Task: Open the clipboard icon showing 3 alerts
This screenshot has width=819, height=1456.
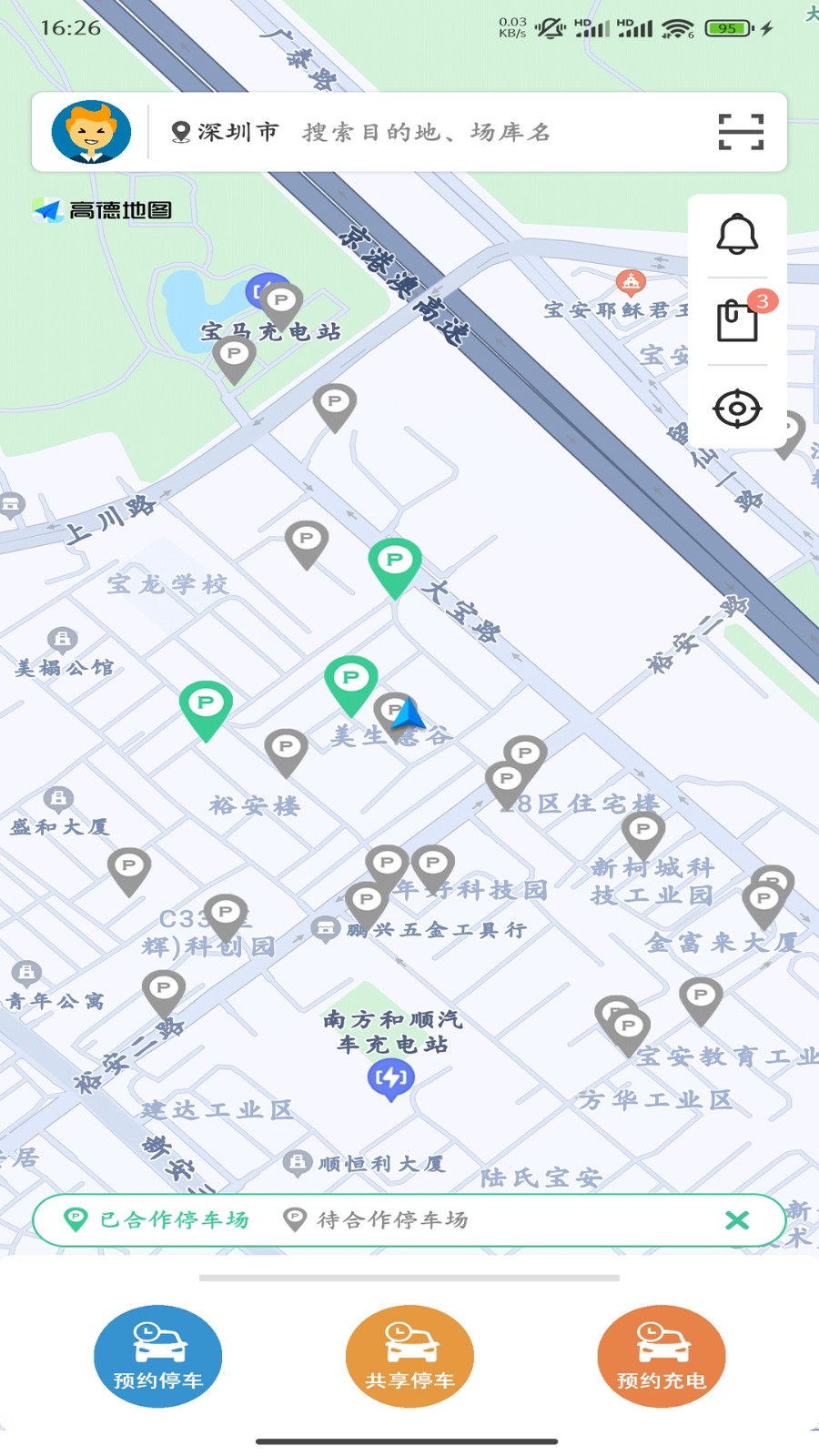Action: click(738, 318)
